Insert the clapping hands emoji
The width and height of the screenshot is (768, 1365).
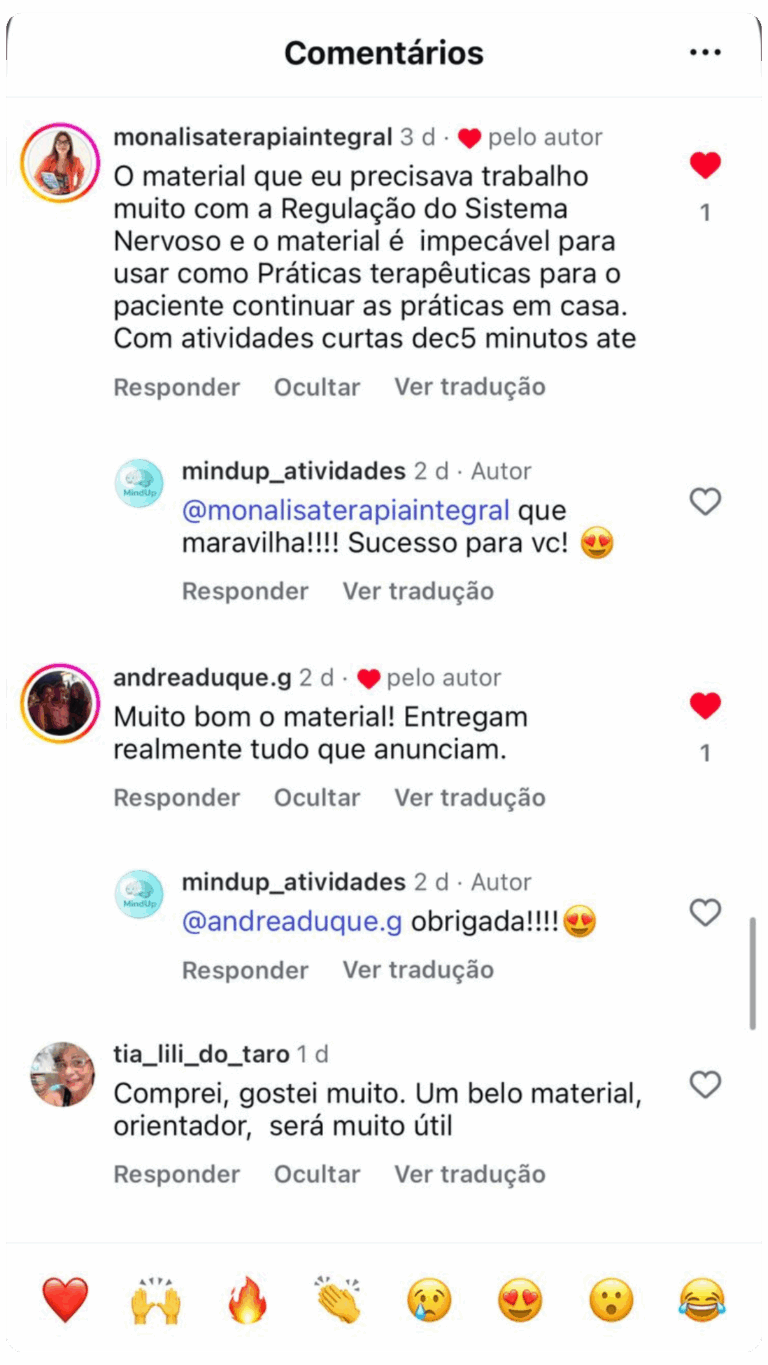pyautogui.click(x=338, y=1300)
